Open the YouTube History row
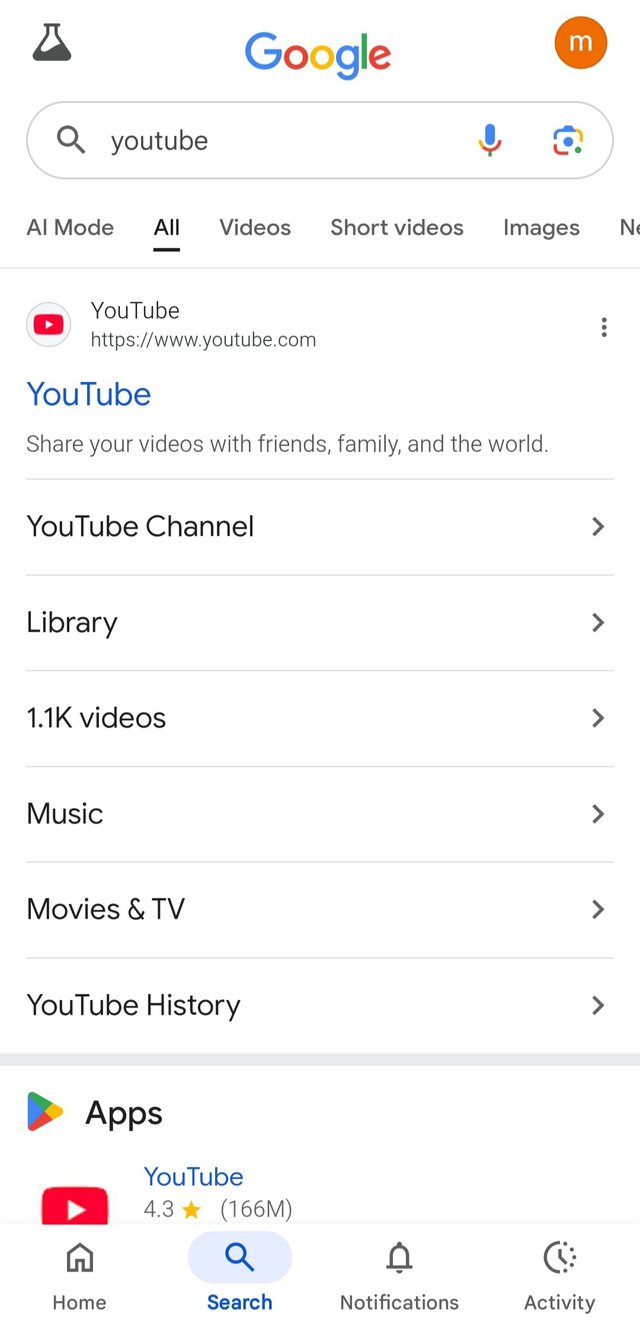Screen dimensions: 640x1325 (319, 1005)
